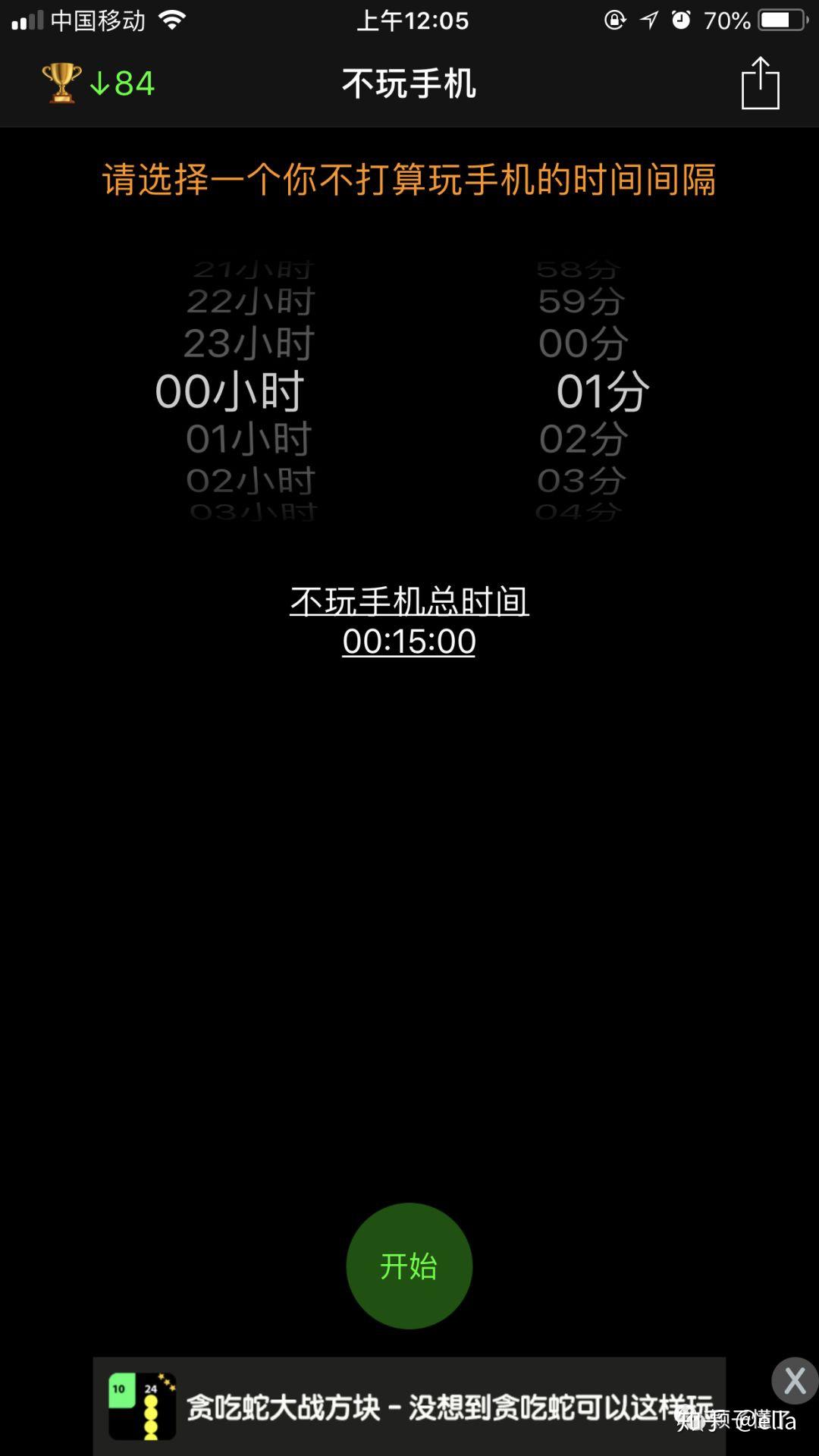Select 02分 in the minute picker

click(583, 439)
